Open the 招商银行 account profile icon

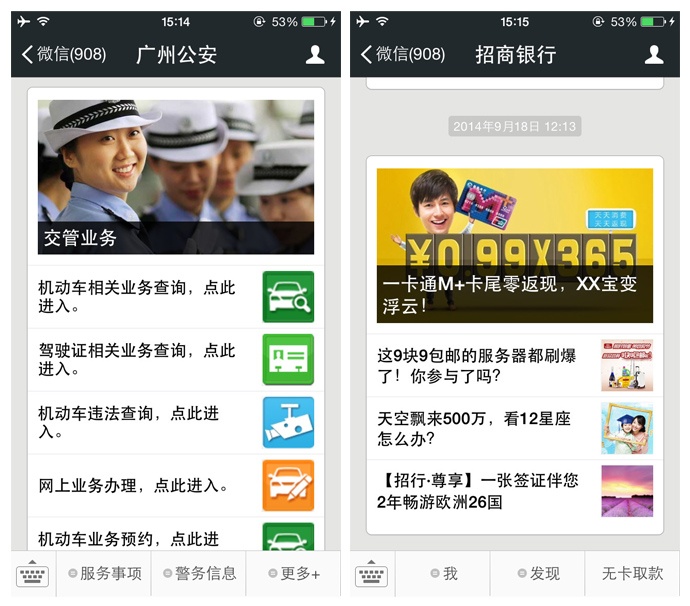pyautogui.click(x=654, y=54)
